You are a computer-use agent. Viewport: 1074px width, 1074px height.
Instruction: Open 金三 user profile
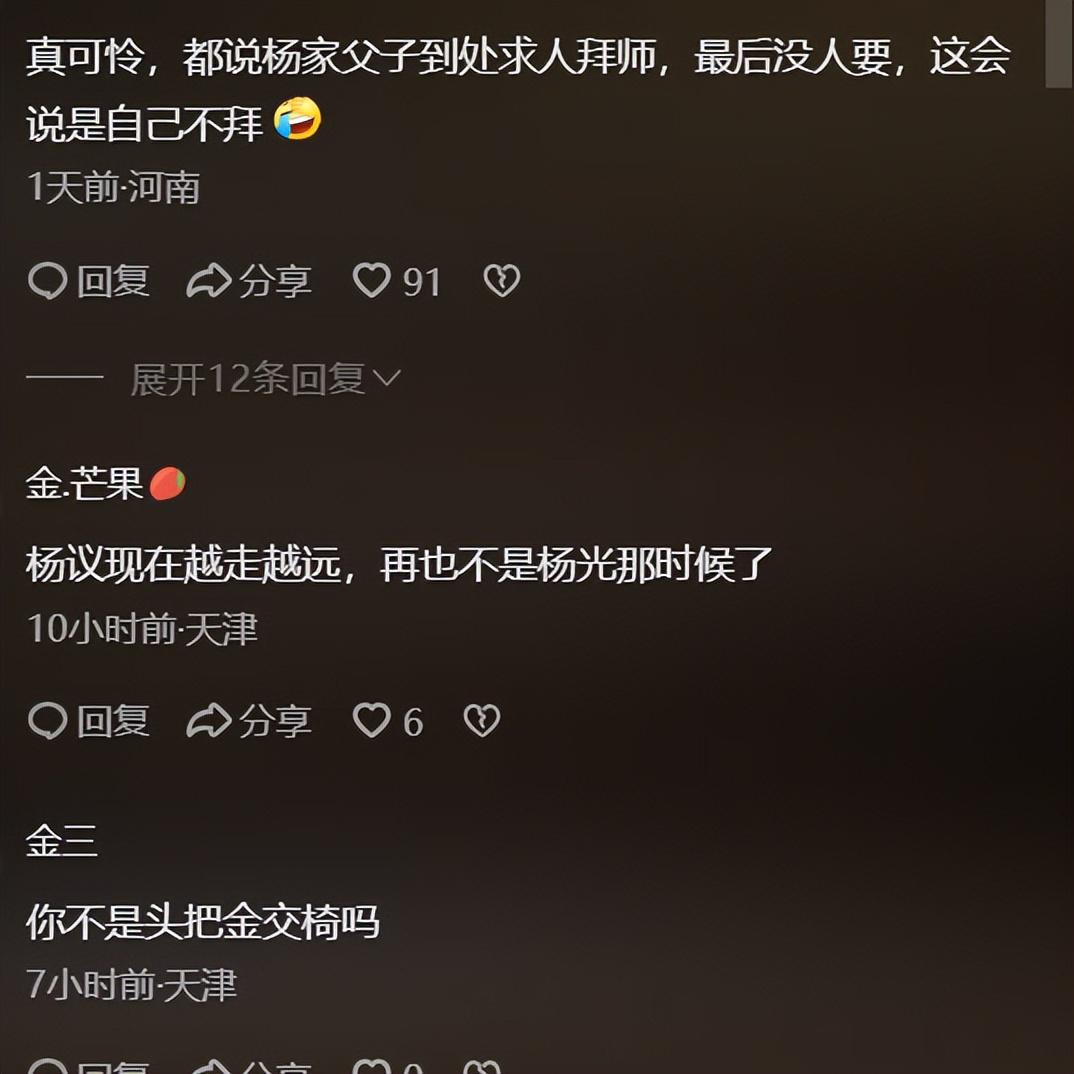(x=61, y=843)
